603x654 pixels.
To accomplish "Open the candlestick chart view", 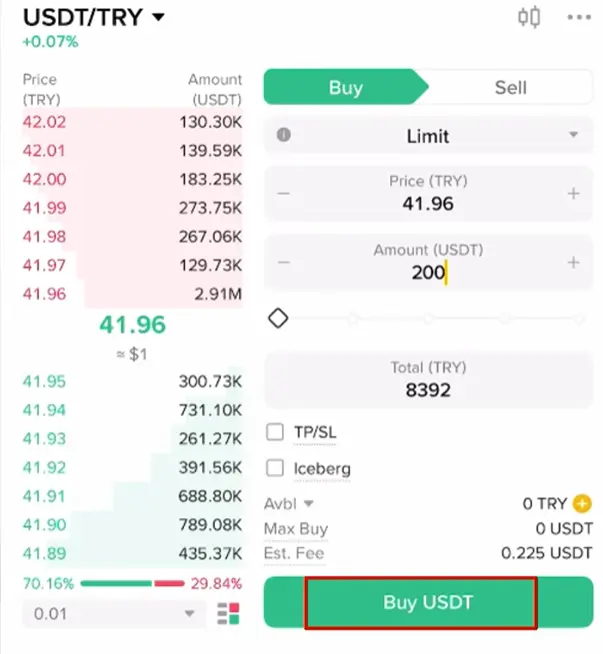I will point(529,17).
